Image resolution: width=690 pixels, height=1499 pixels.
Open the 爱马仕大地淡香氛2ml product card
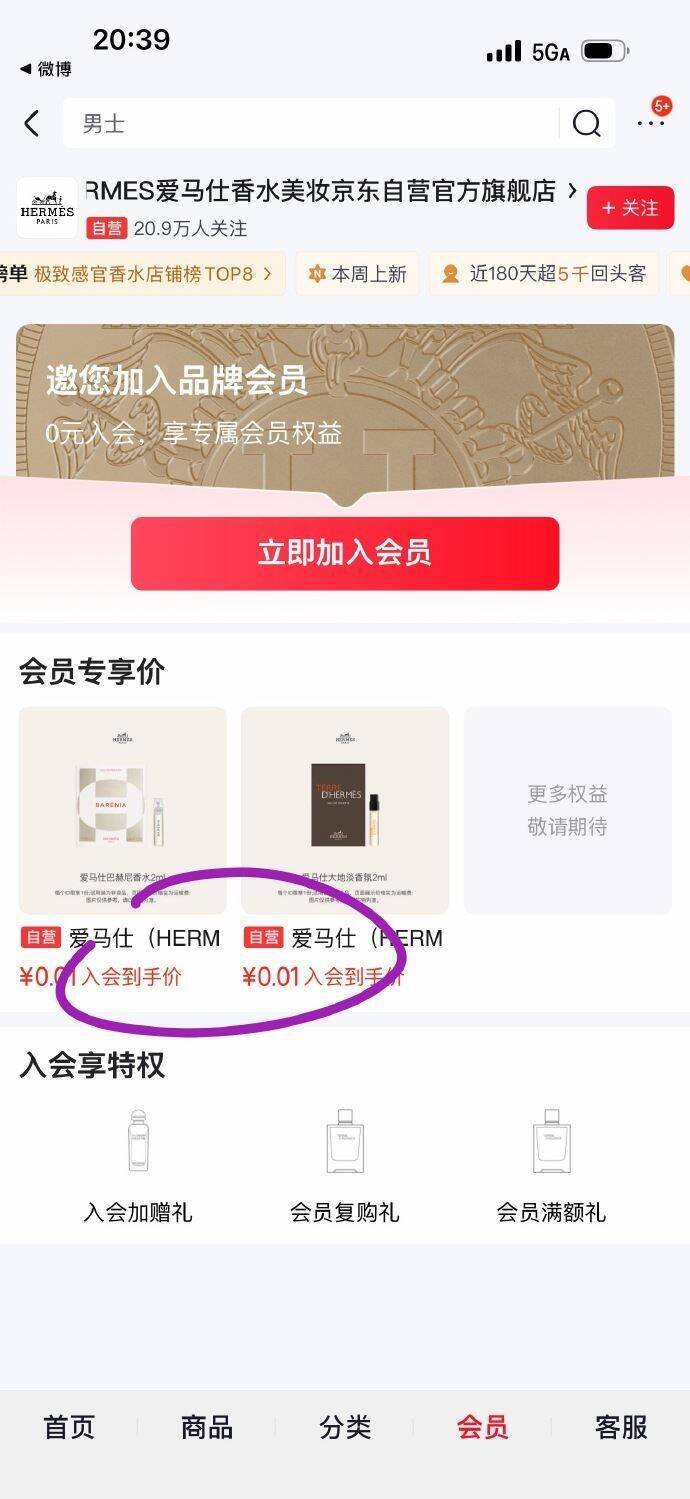point(345,810)
